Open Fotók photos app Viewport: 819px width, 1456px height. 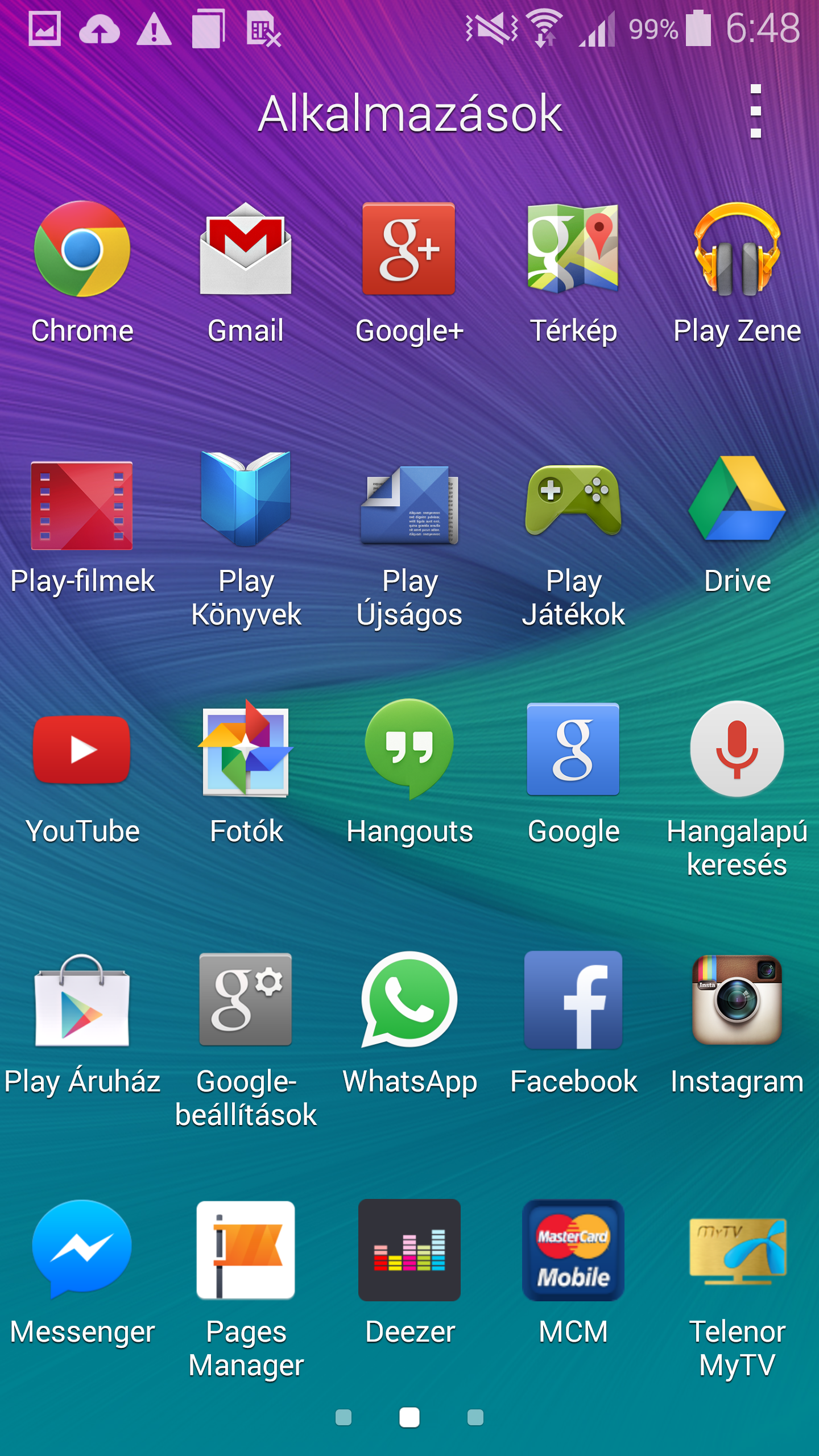pyautogui.click(x=246, y=750)
